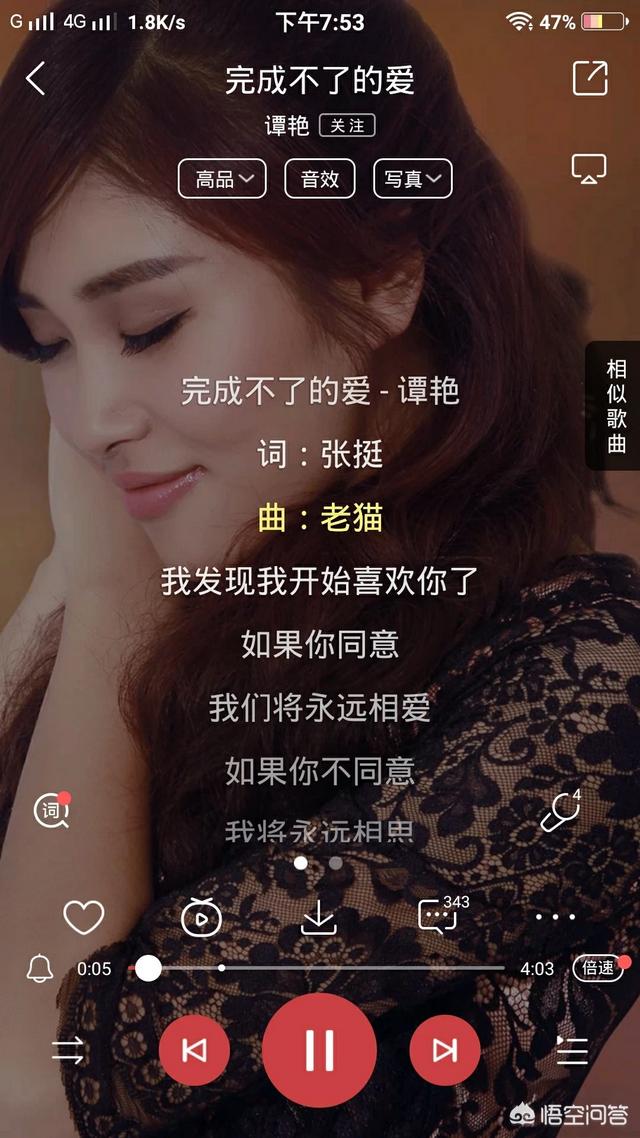This screenshot has width=640, height=1138.
Task: Follow singer 谭艳 with the 关注 button
Action: pos(348,126)
